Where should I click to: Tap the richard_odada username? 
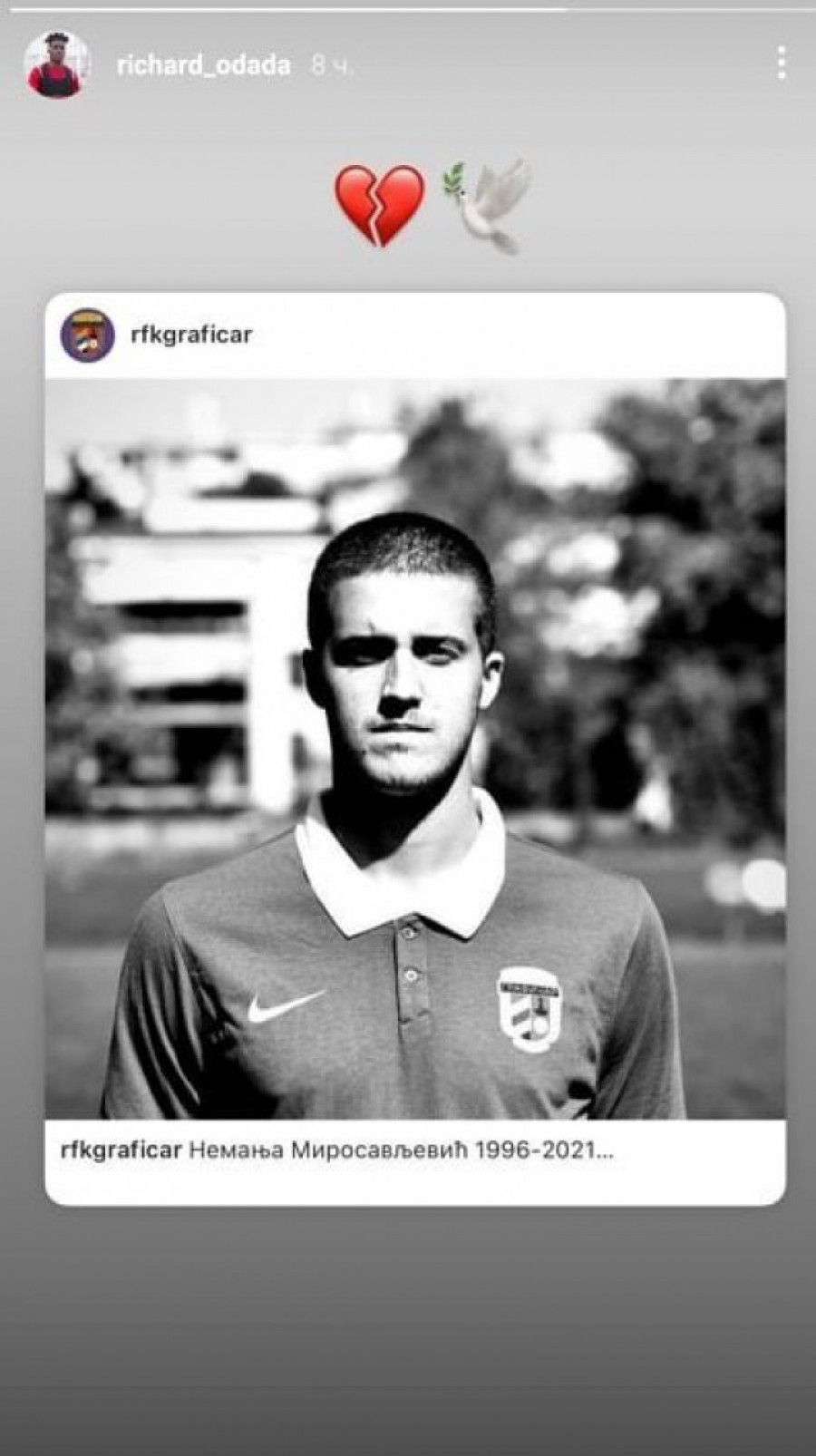(x=203, y=65)
